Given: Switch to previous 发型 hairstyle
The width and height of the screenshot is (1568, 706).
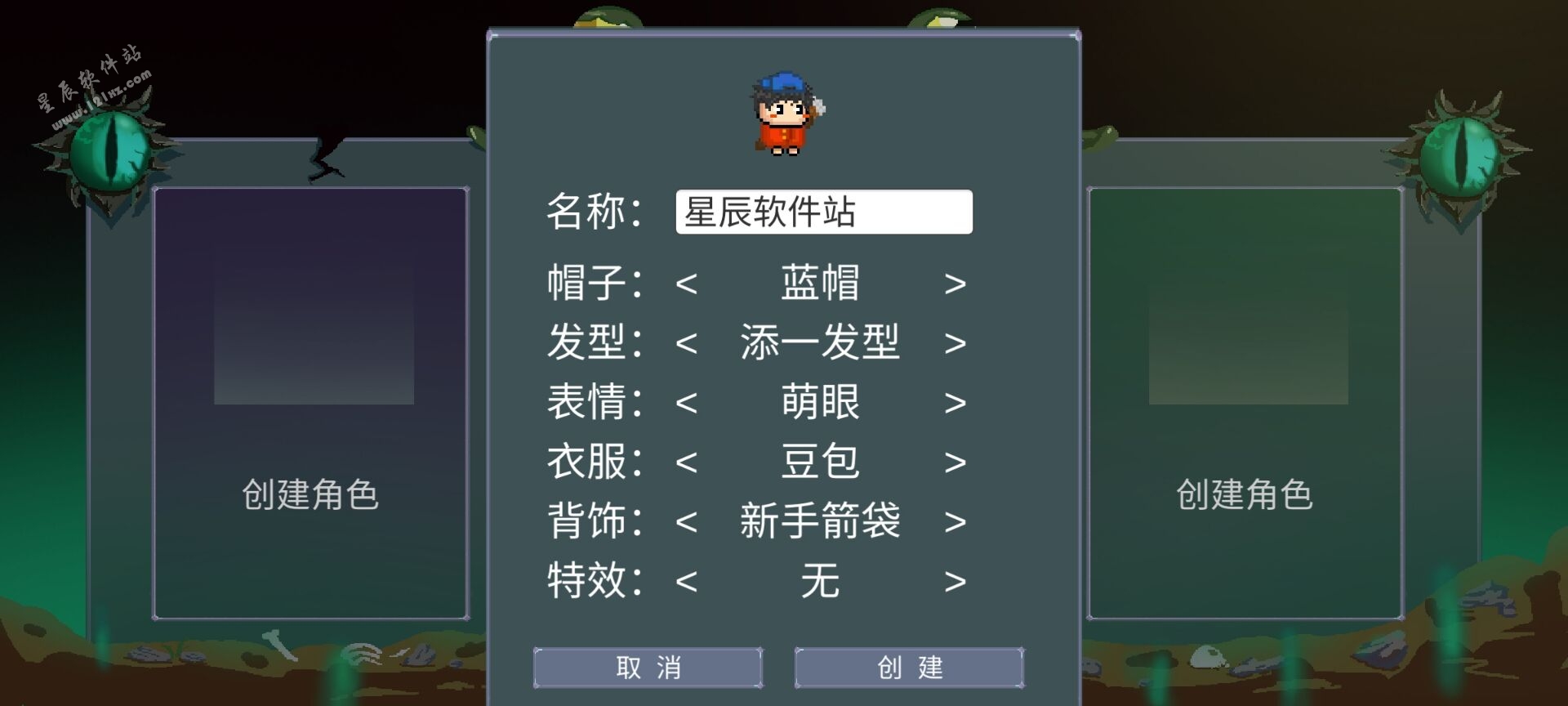Looking at the screenshot, I should (x=686, y=343).
